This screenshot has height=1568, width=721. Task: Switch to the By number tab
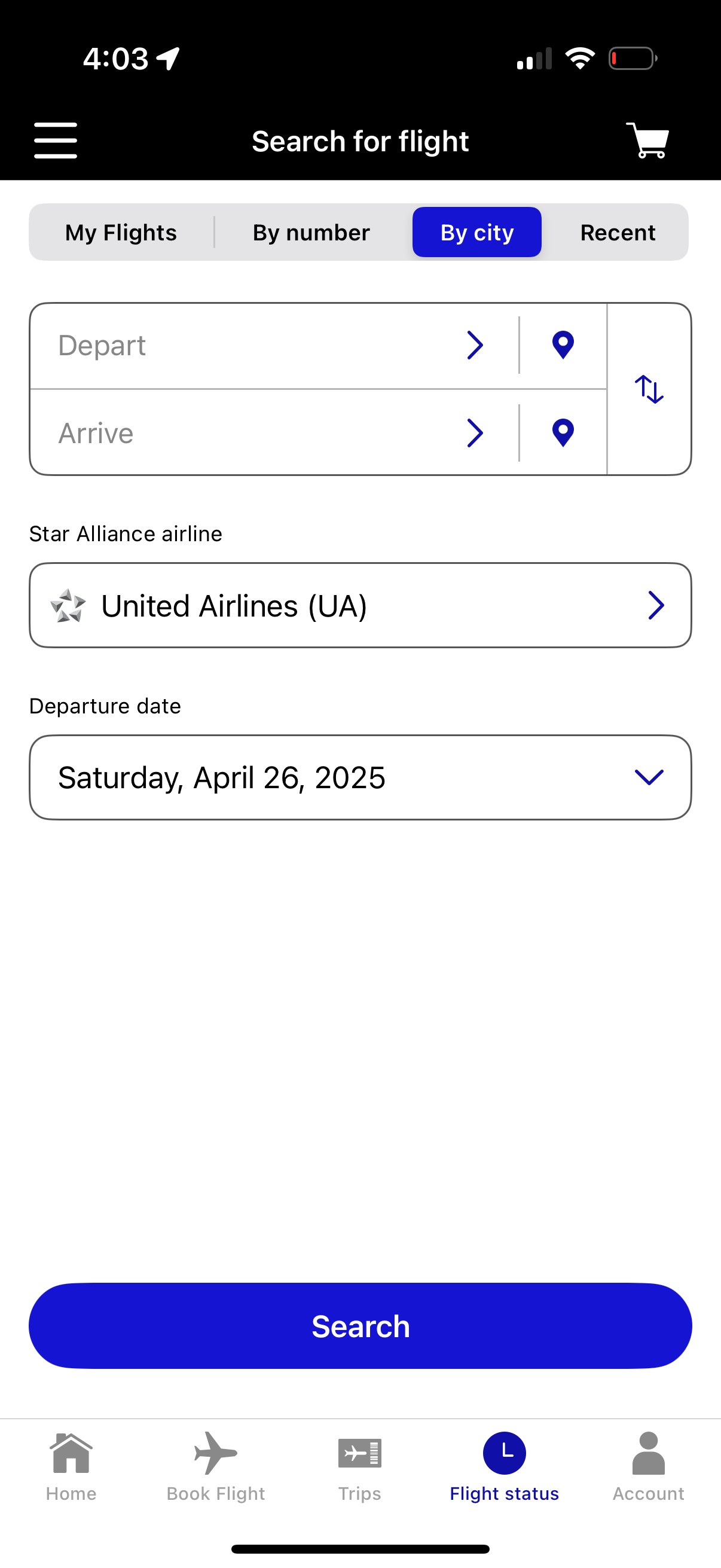pos(310,232)
